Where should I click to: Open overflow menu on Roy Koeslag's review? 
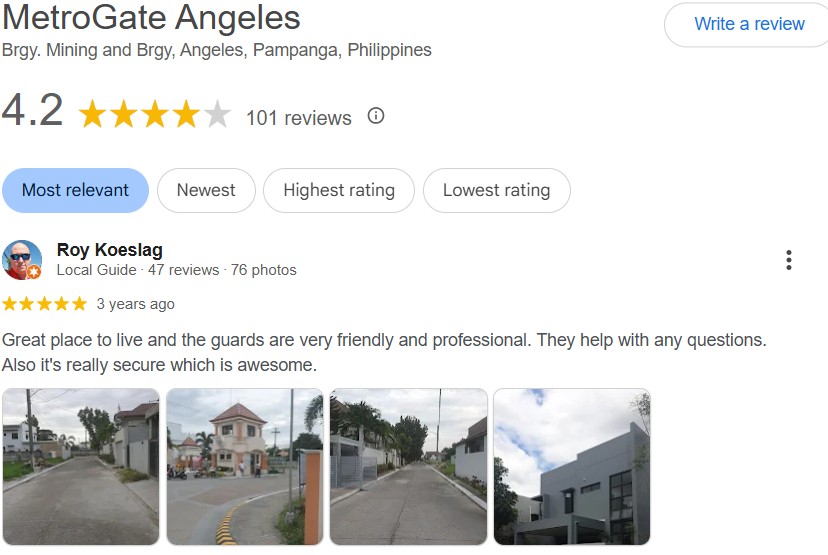click(789, 260)
